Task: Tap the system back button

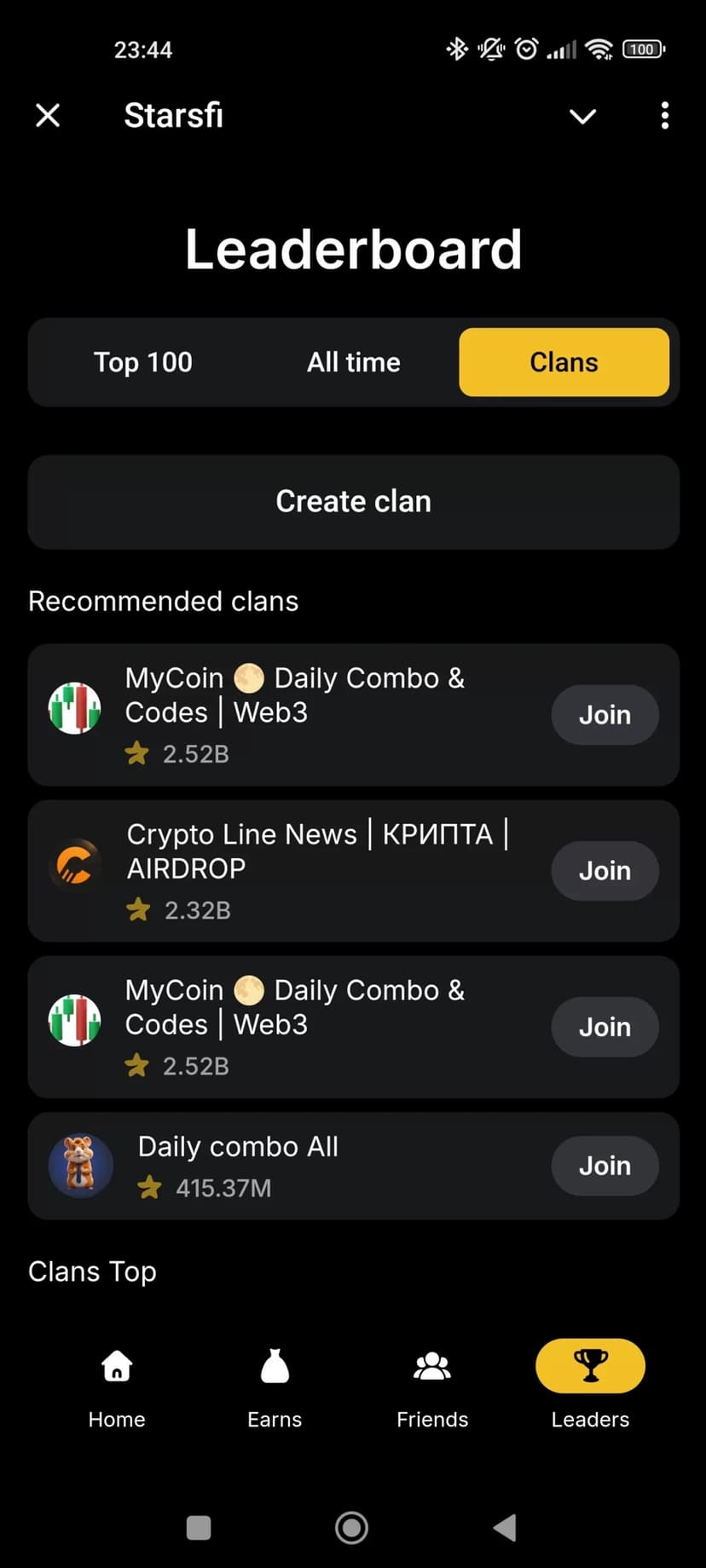Action: 505,1527
